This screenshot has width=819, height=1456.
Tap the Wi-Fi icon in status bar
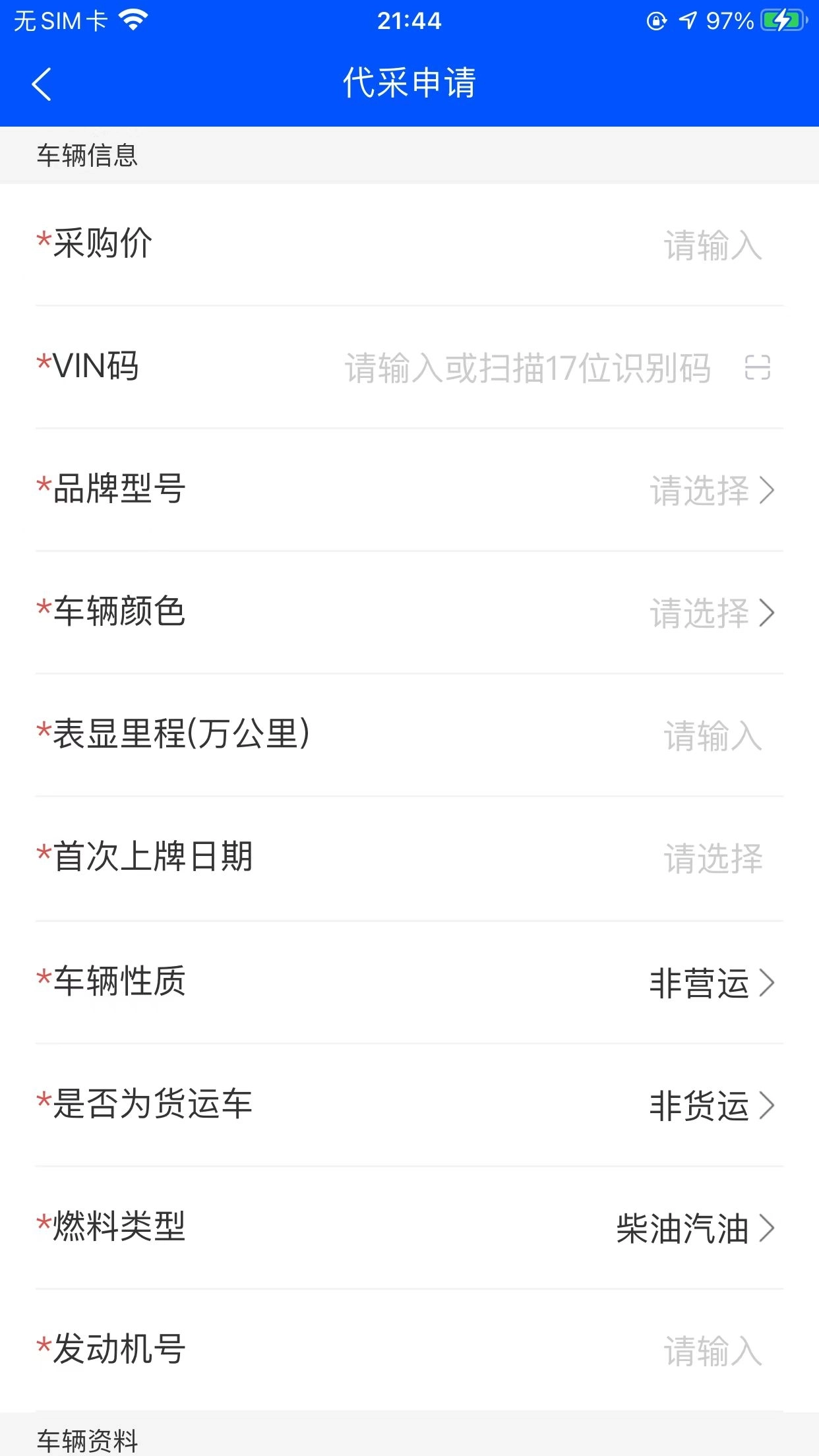(131, 18)
